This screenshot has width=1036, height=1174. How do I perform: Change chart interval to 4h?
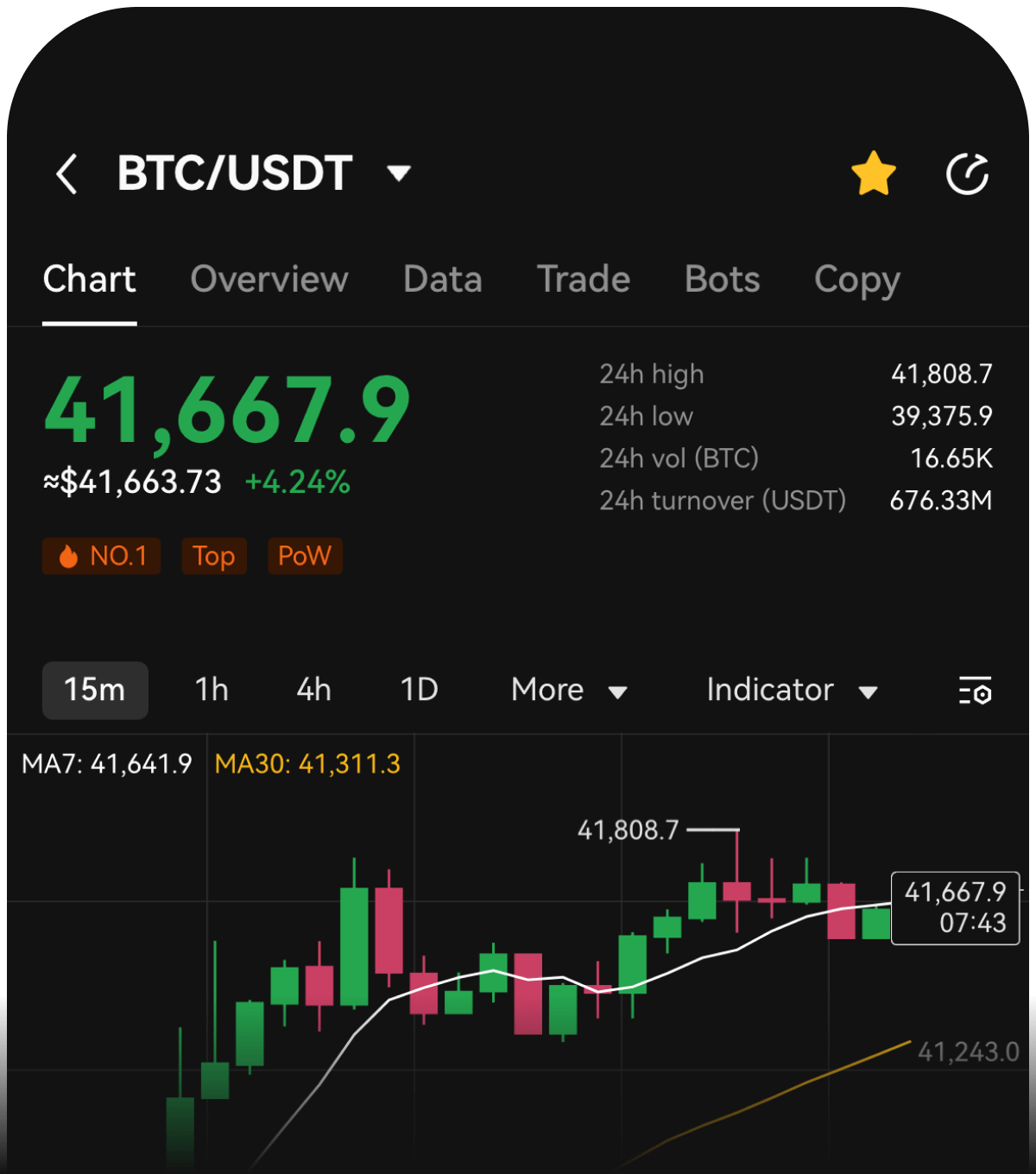pyautogui.click(x=313, y=690)
